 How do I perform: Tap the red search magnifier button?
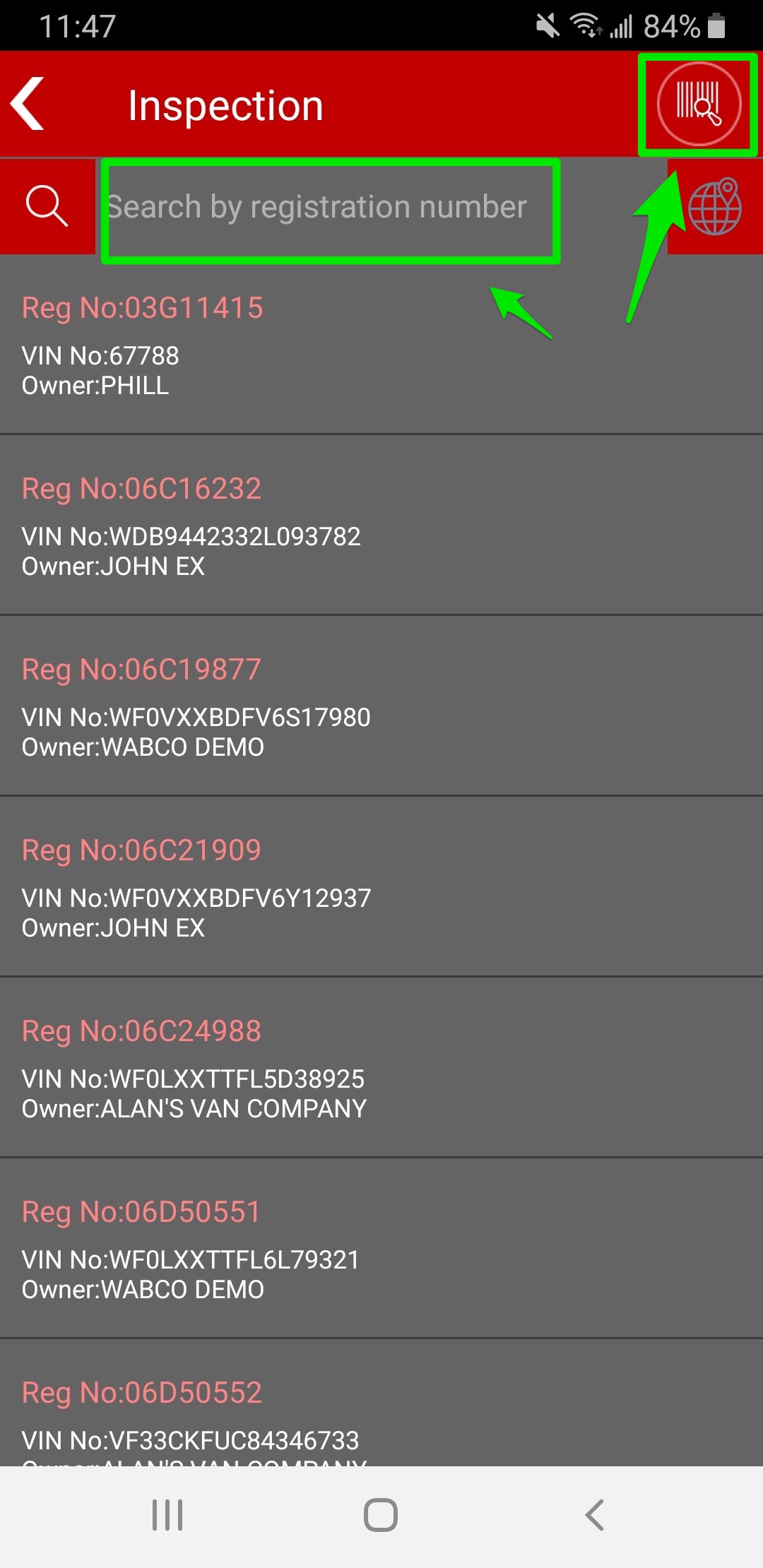(x=47, y=206)
